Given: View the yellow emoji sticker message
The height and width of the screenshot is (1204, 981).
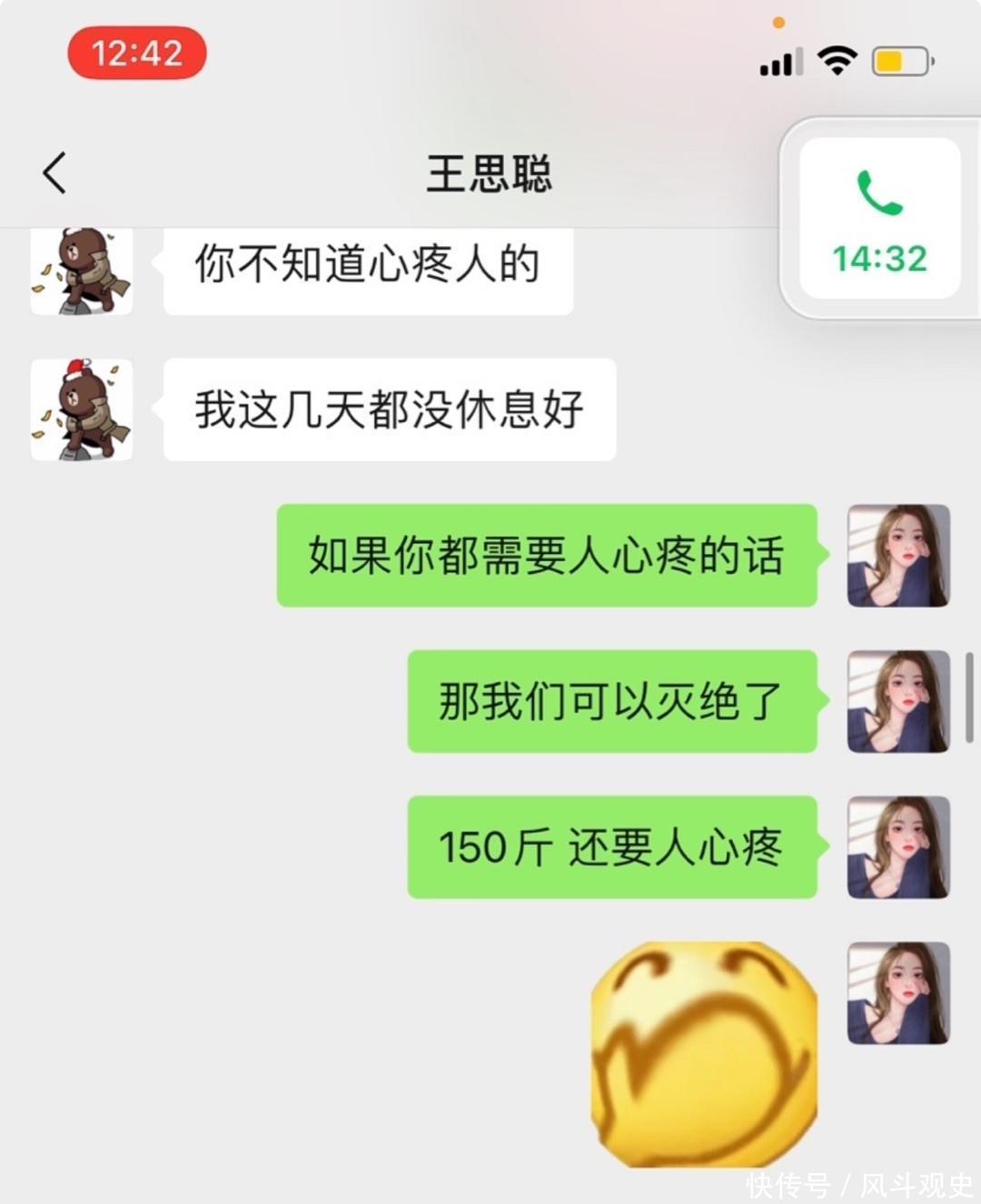Looking at the screenshot, I should point(704,1053).
